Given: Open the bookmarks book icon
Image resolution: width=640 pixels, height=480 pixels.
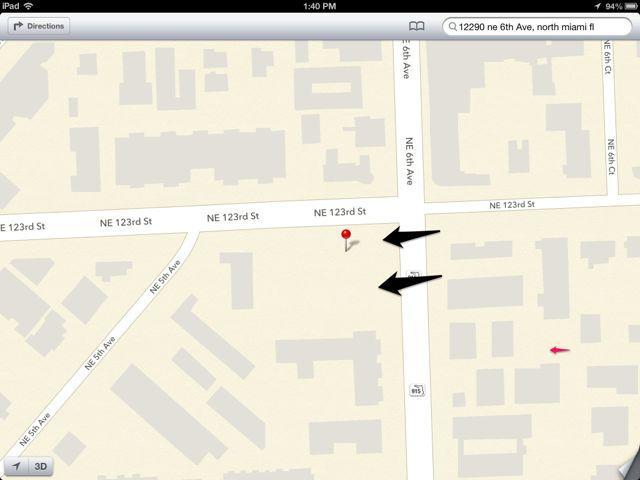Looking at the screenshot, I should click(418, 27).
